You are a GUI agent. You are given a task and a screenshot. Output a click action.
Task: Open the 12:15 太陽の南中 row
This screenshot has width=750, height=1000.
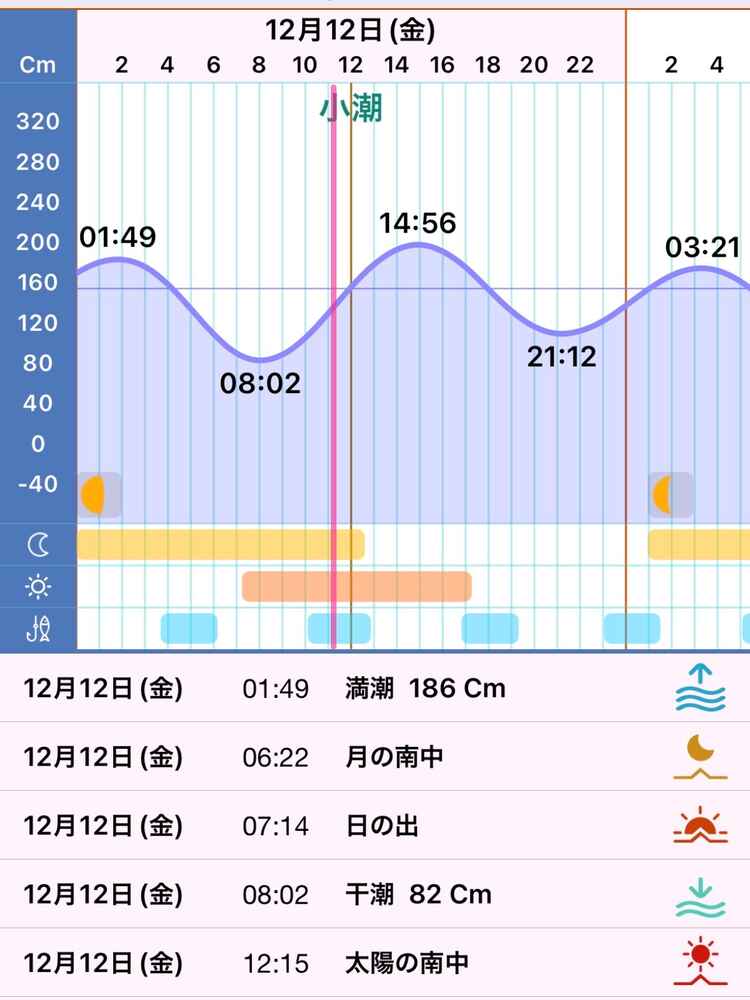click(x=375, y=963)
